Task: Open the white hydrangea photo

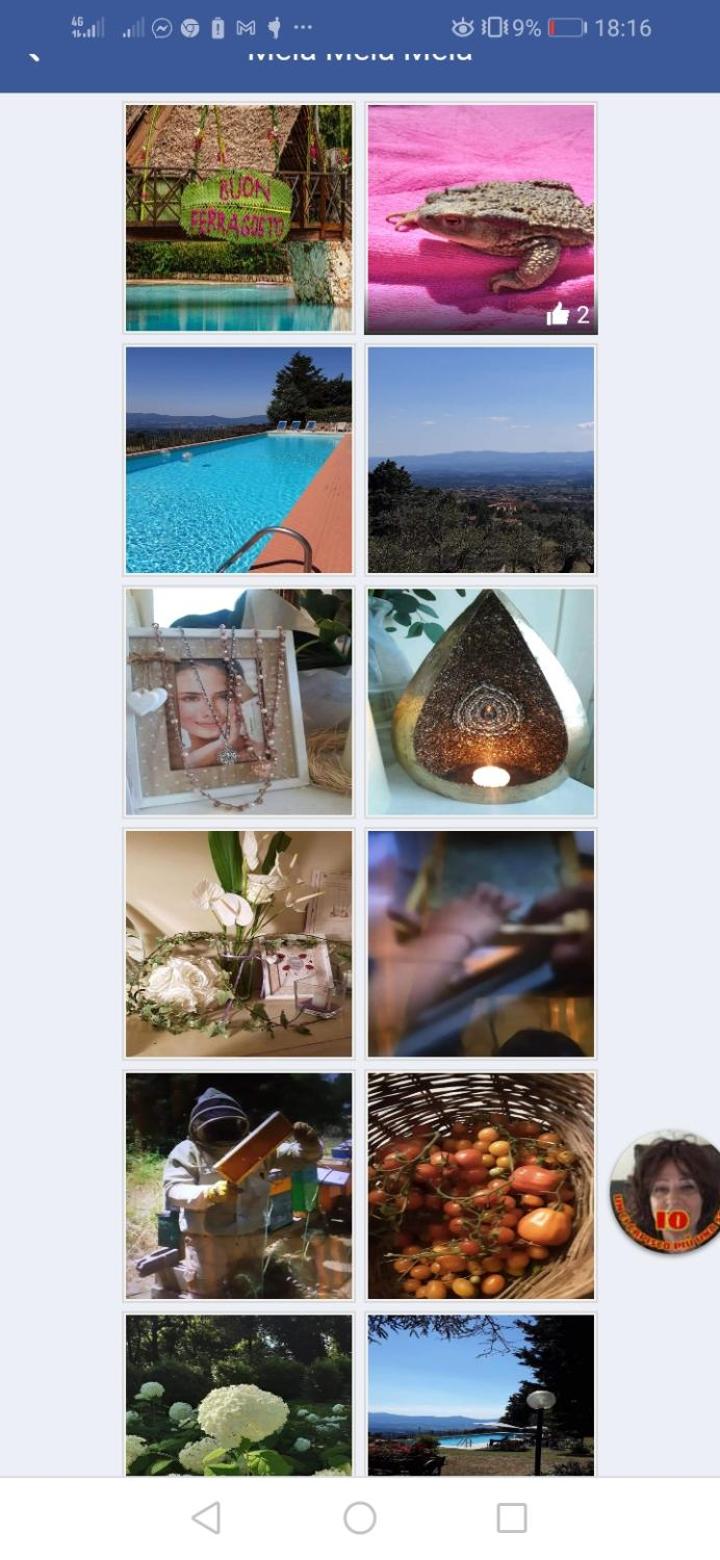Action: click(239, 1395)
